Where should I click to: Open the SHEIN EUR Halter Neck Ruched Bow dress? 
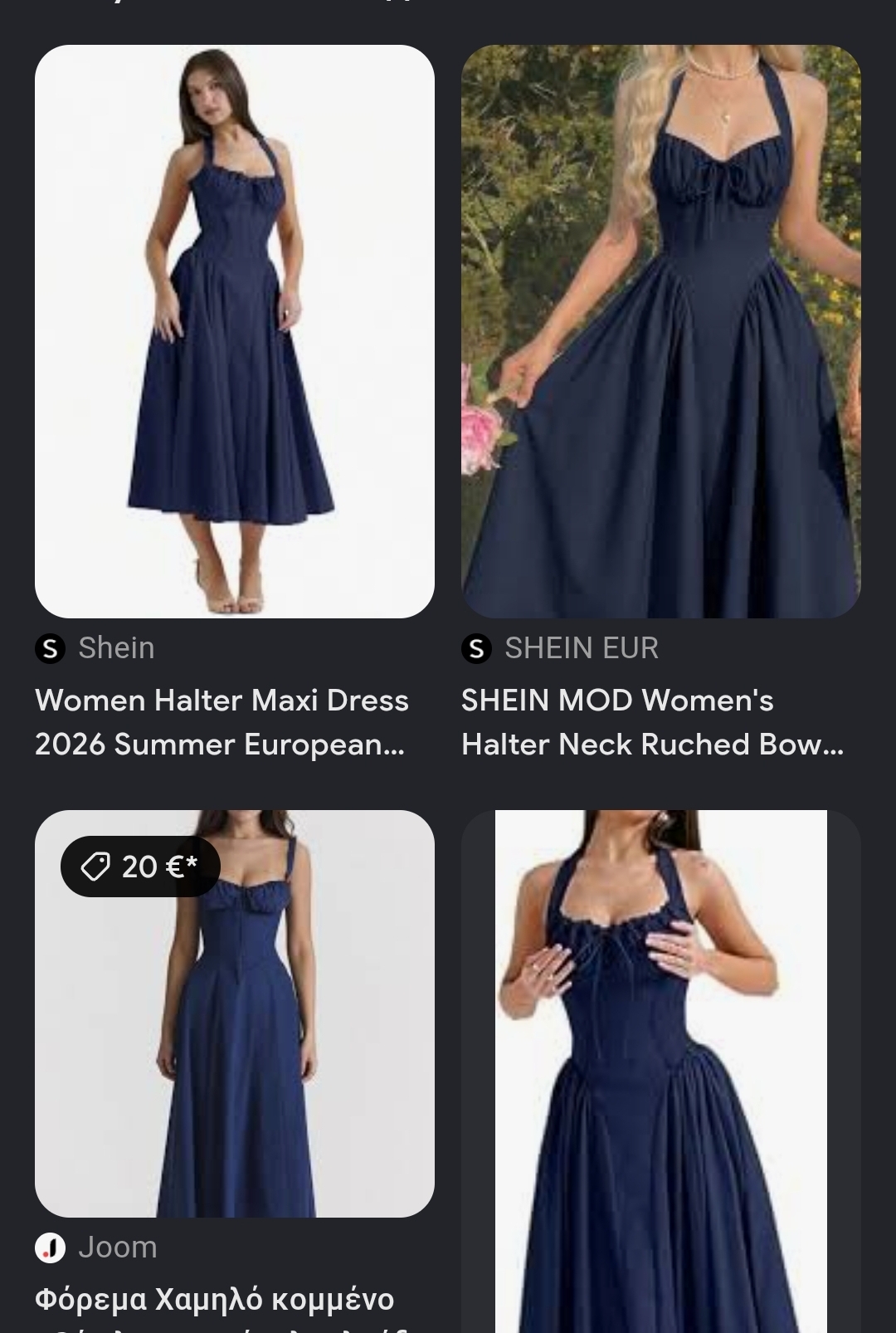pyautogui.click(x=661, y=331)
